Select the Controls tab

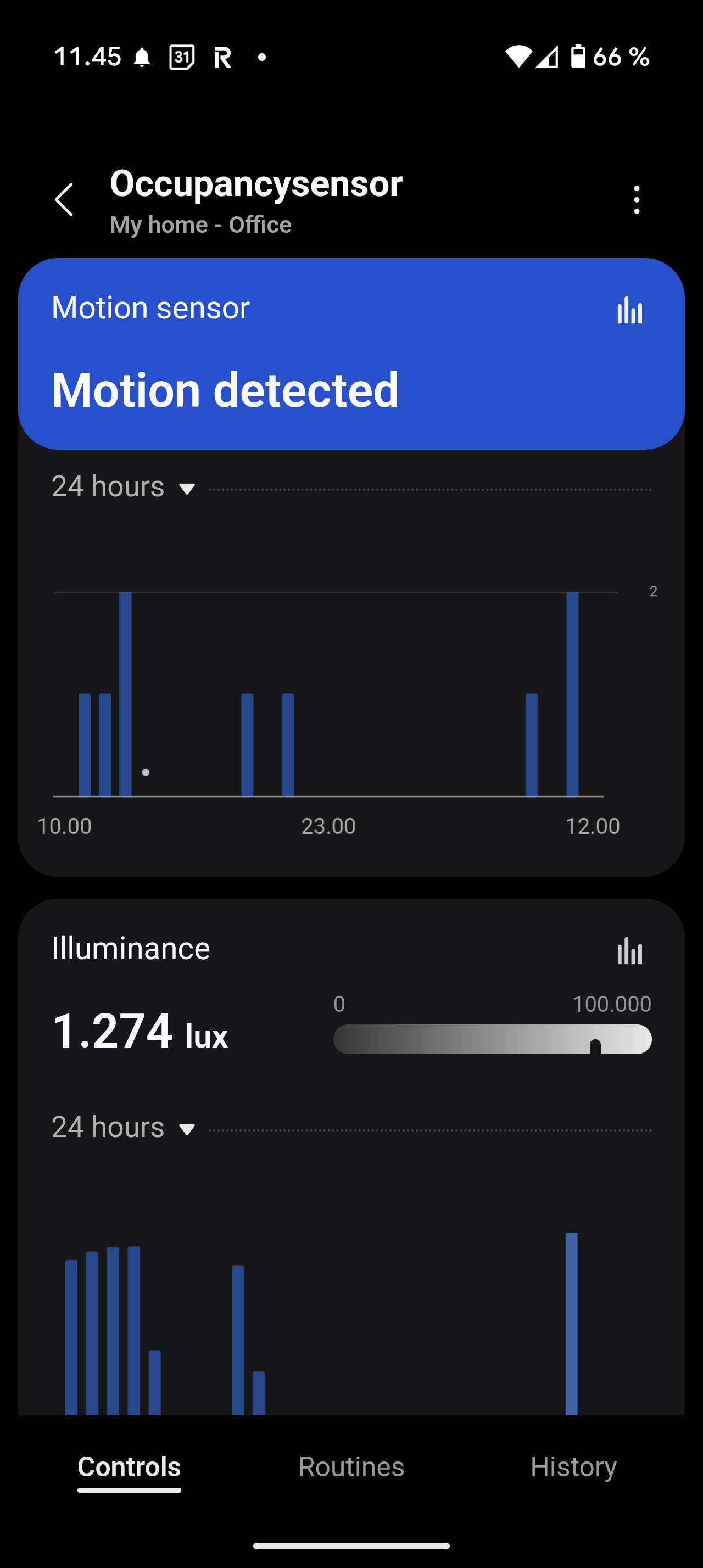tap(129, 1467)
